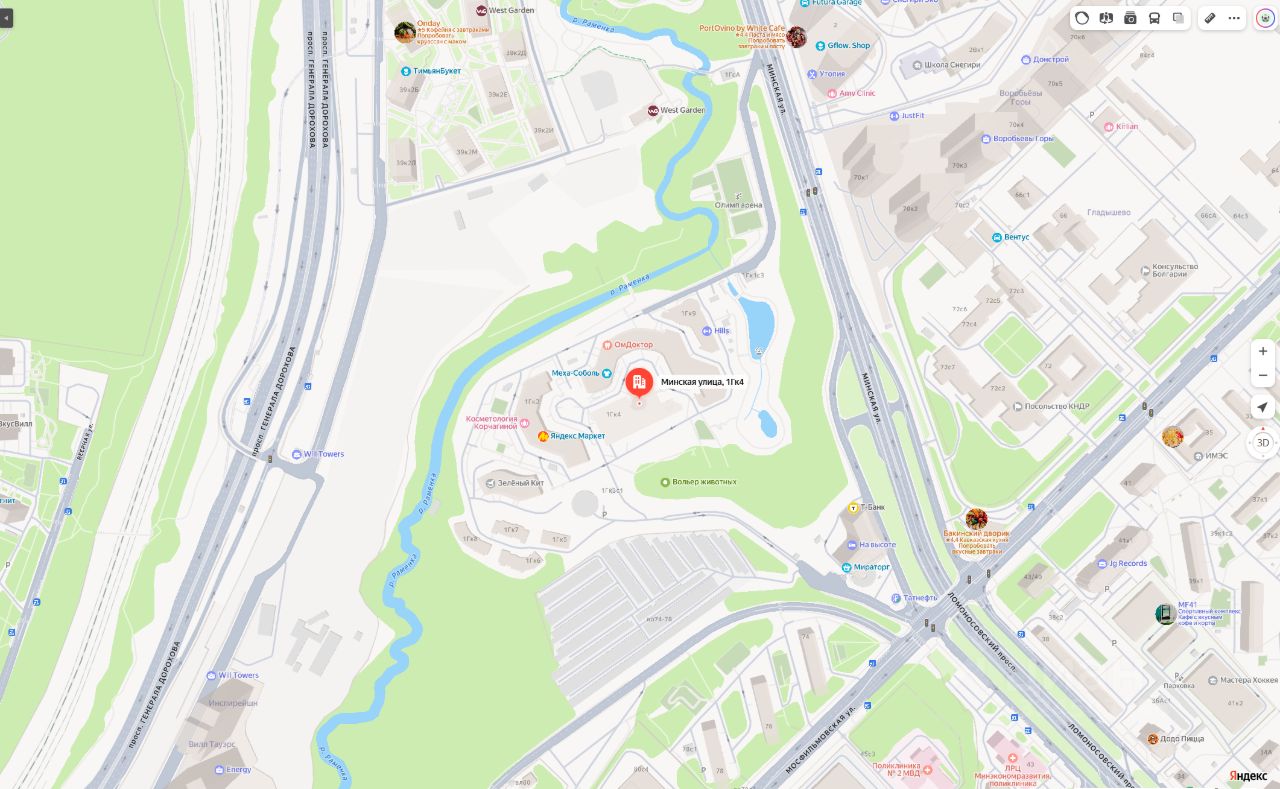1280x789 pixels.
Task: Open the ОнДоктор place marker
Action: 606,345
